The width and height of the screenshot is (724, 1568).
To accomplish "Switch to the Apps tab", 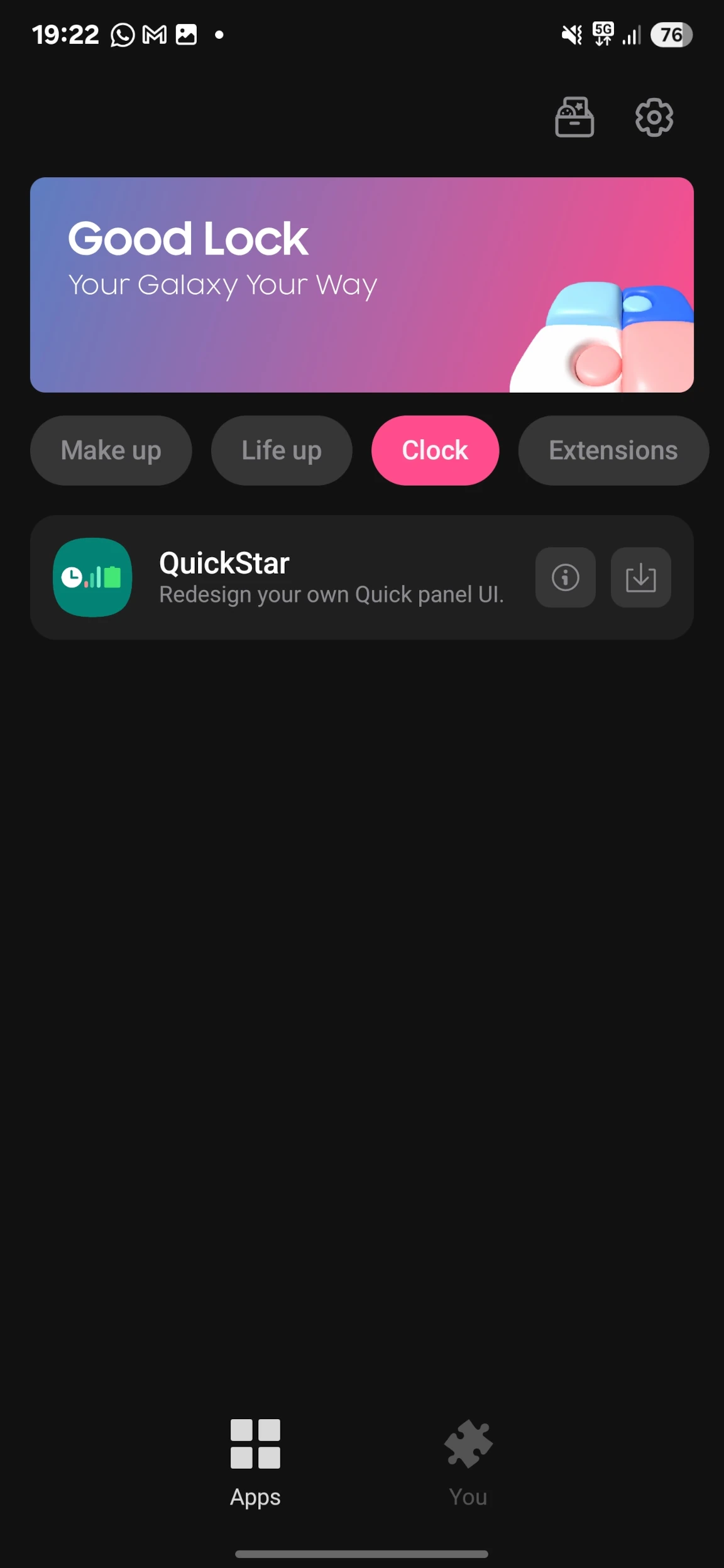I will click(x=255, y=1461).
